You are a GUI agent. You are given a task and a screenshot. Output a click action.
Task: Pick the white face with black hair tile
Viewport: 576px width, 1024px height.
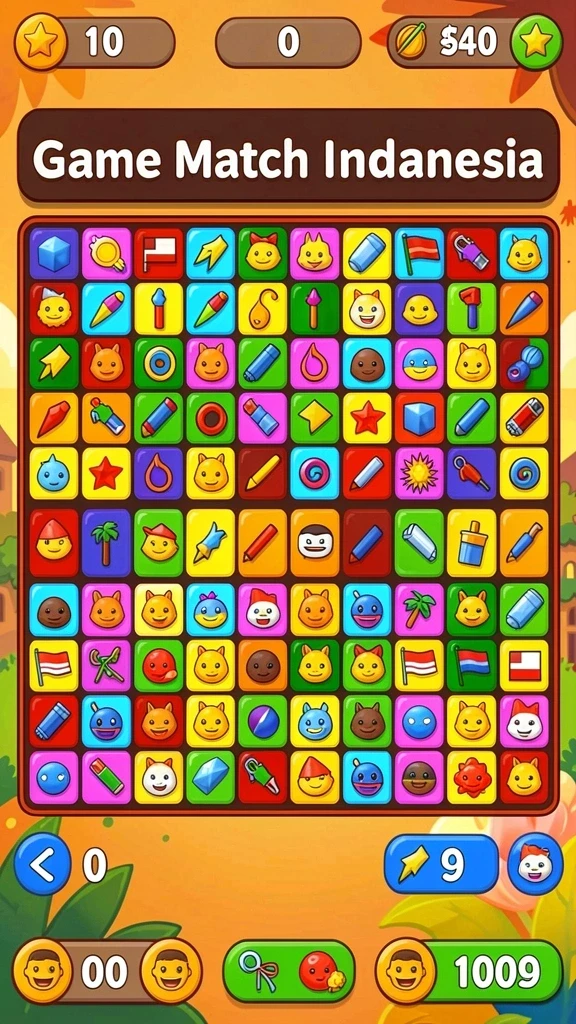click(x=315, y=543)
